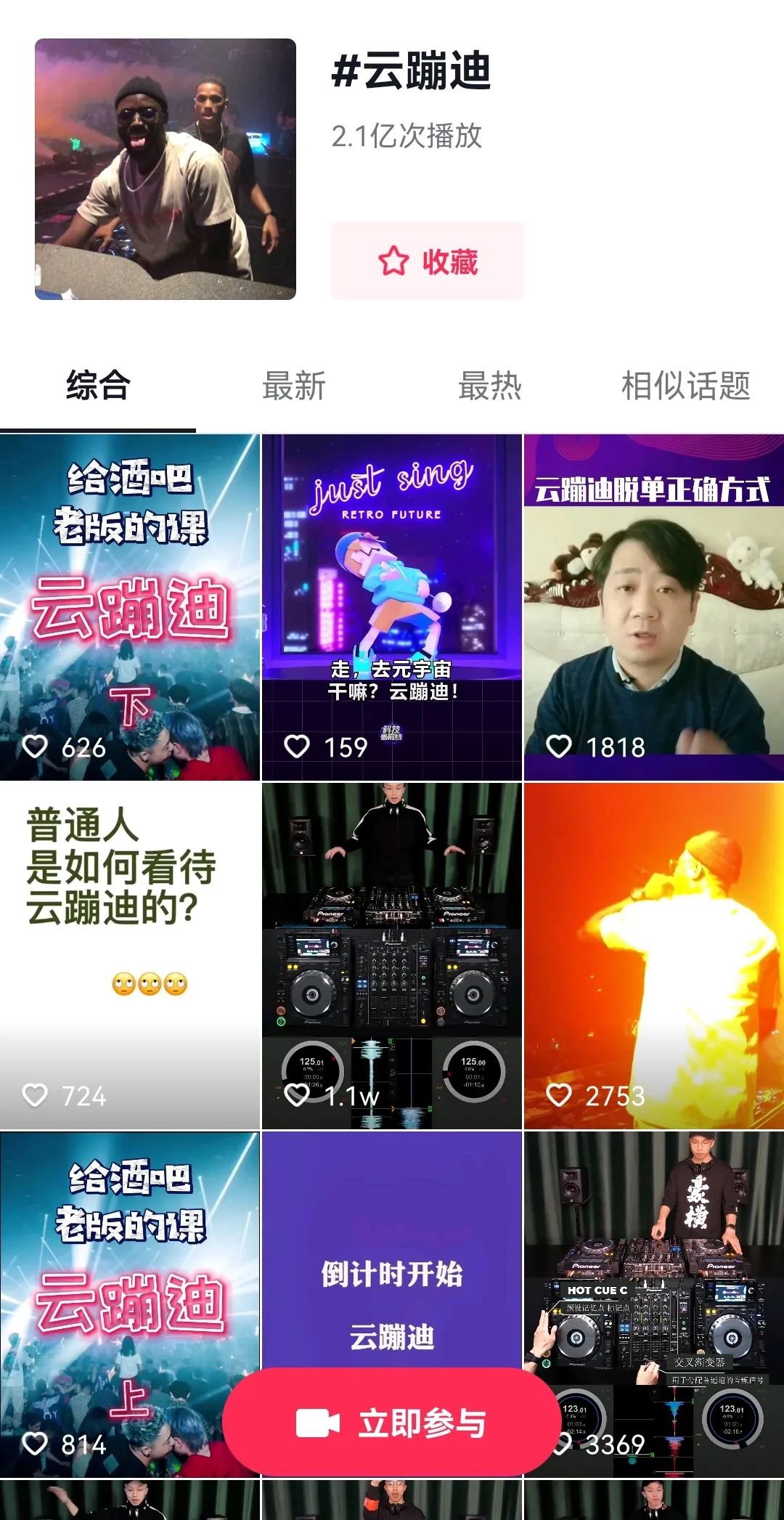Open the just sing Retro Future video
The width and height of the screenshot is (784, 1520).
click(391, 607)
